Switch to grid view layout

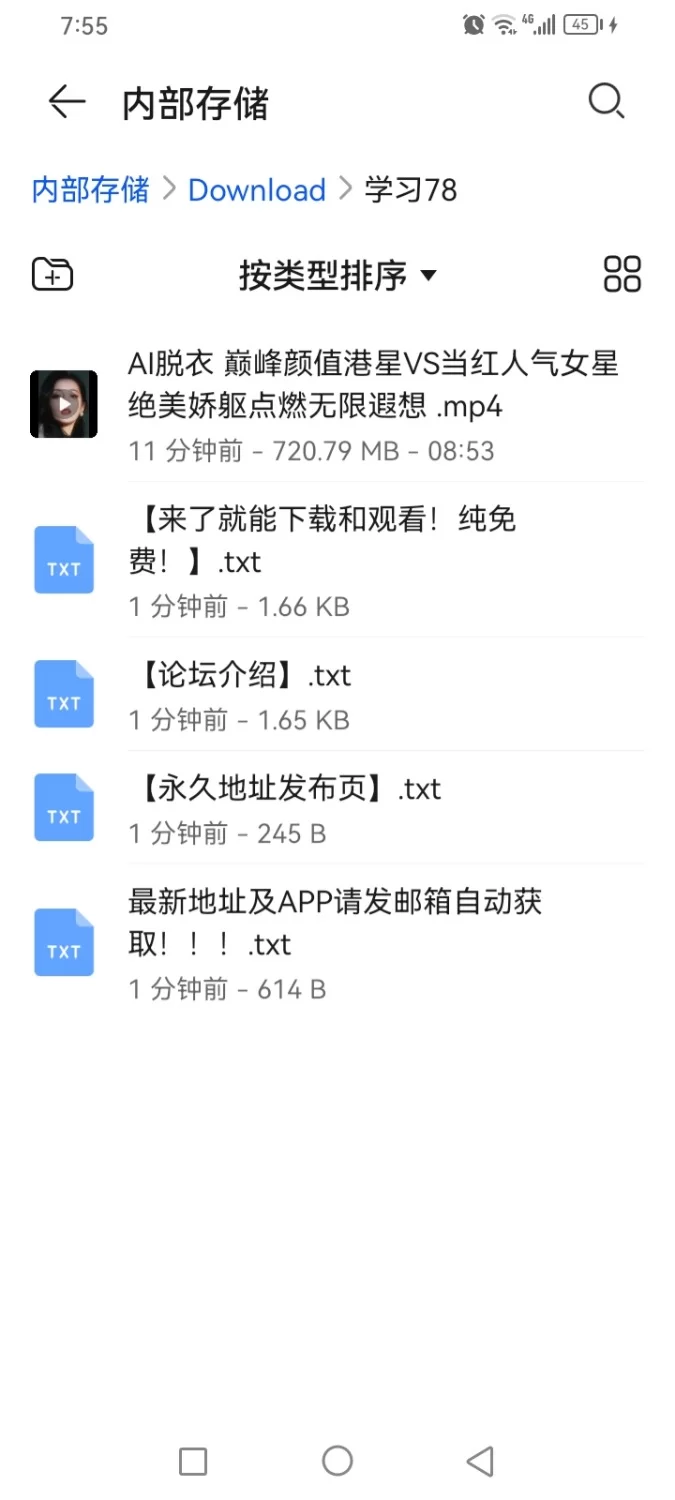pos(622,274)
